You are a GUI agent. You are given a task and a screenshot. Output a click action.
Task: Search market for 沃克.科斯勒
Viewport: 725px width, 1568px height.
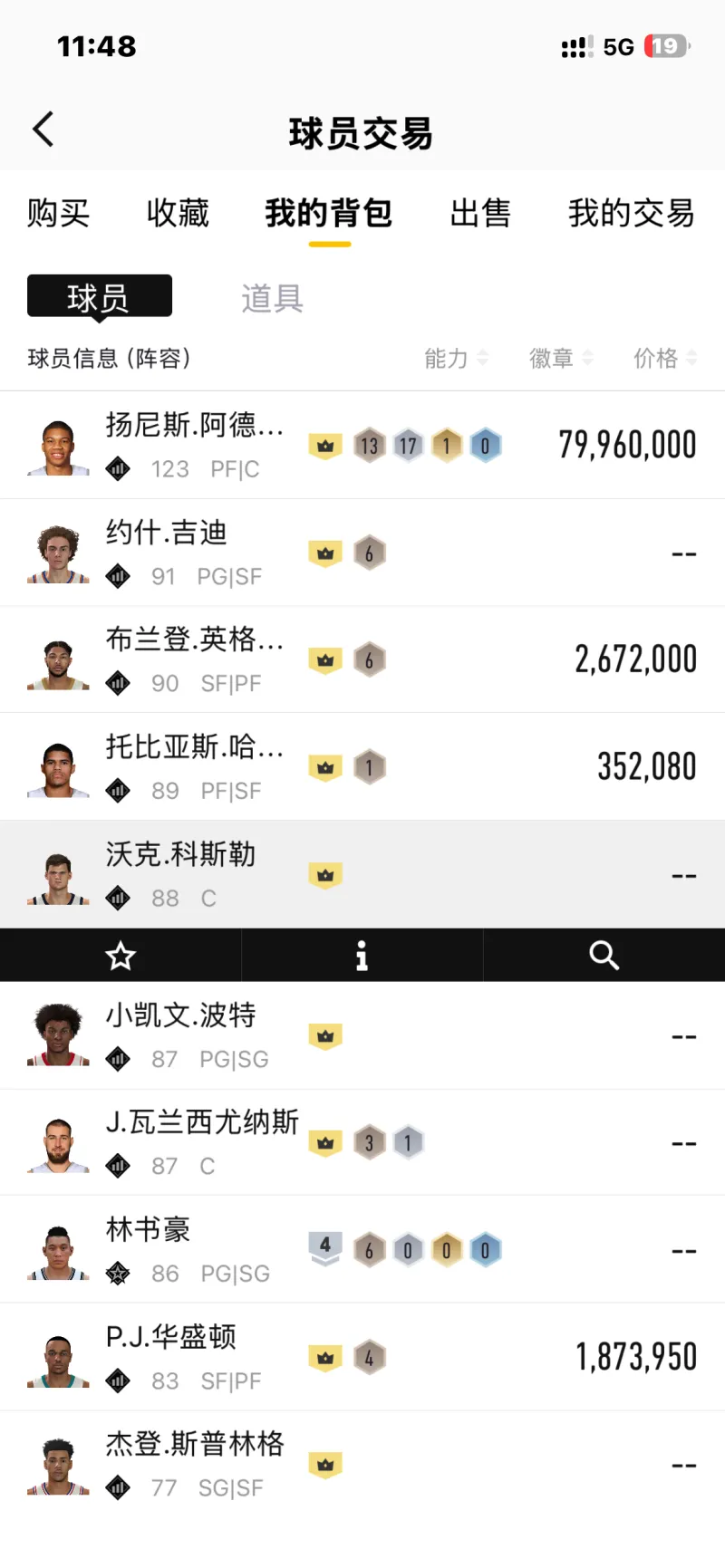604,955
